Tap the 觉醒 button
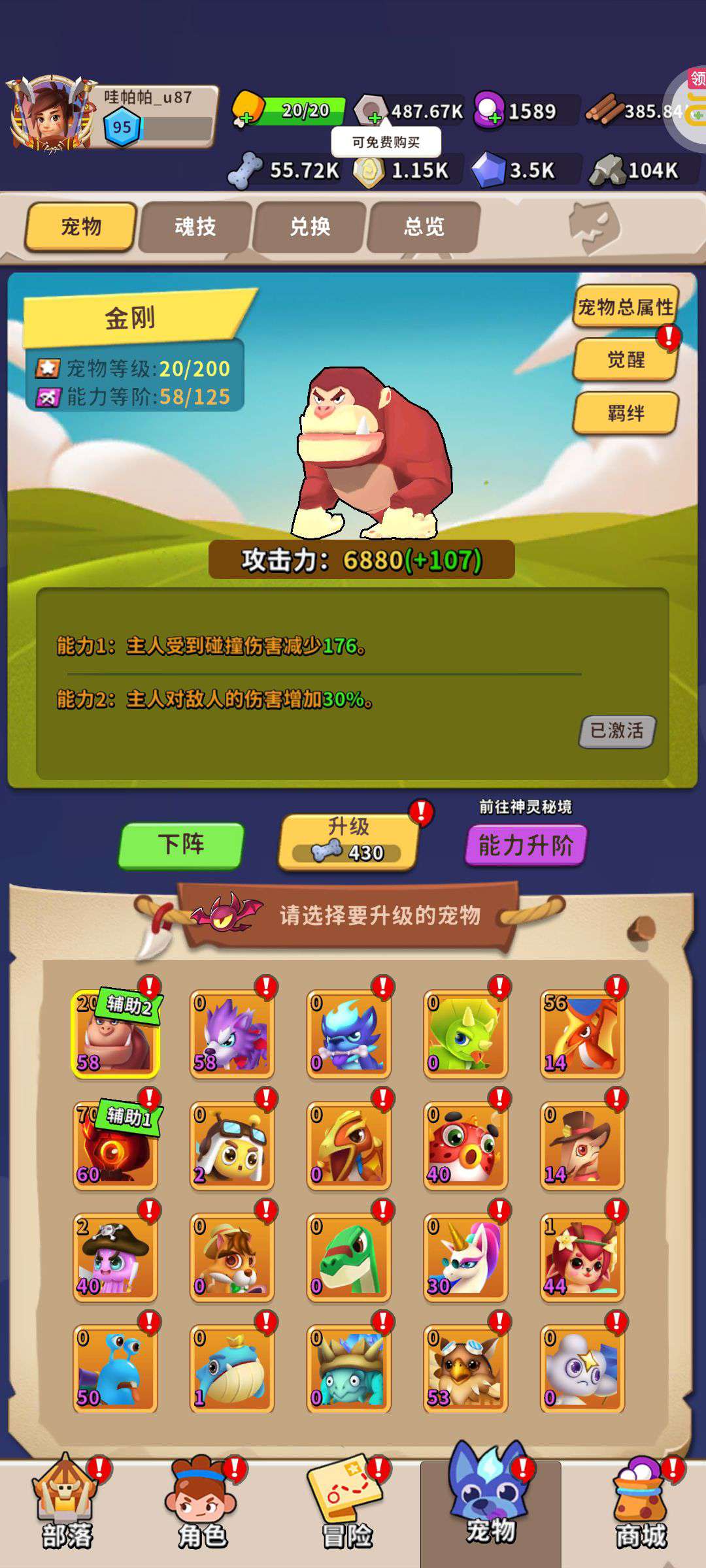 pyautogui.click(x=625, y=359)
